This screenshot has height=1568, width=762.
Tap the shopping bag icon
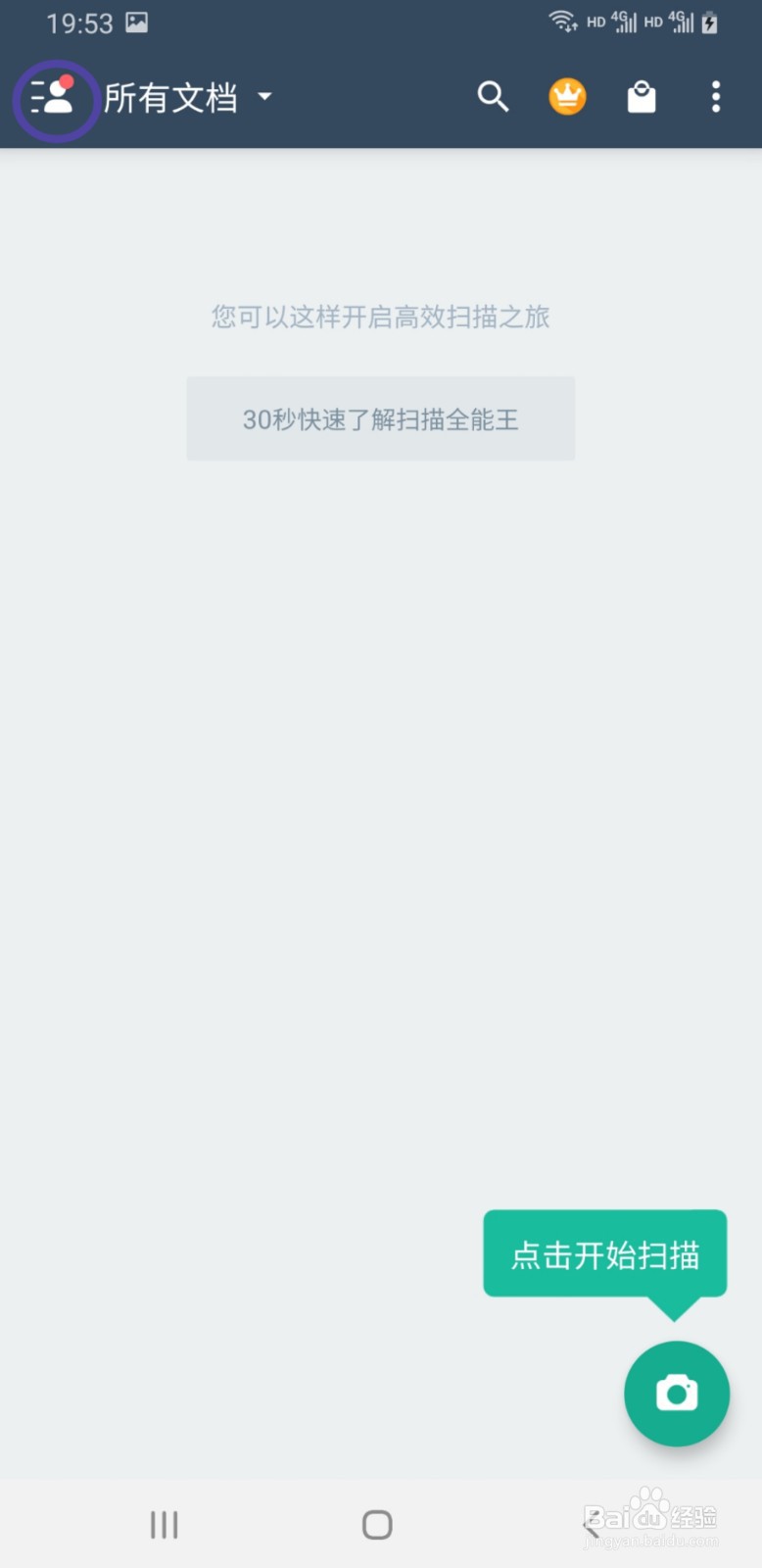(x=642, y=97)
